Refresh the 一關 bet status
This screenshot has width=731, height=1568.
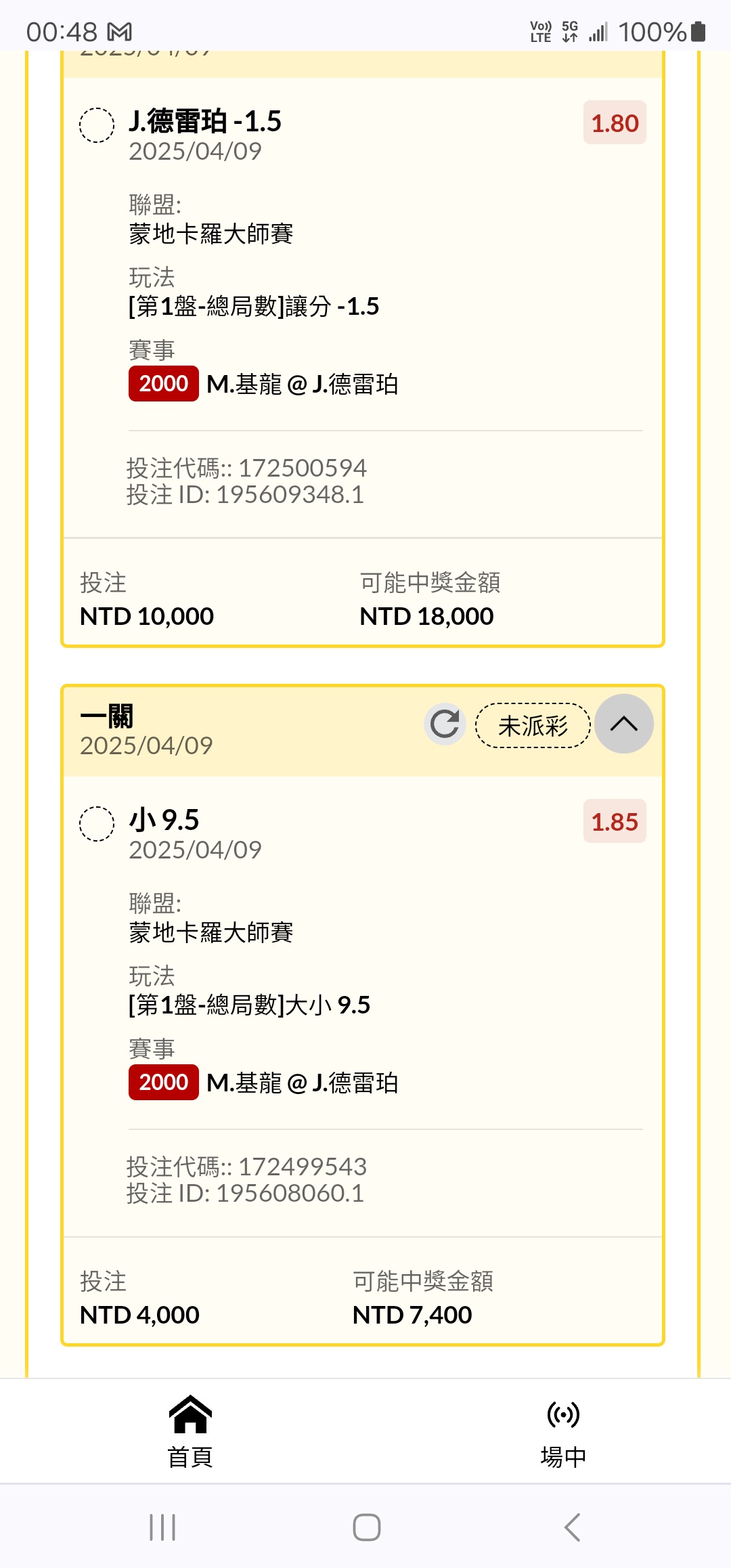(445, 724)
